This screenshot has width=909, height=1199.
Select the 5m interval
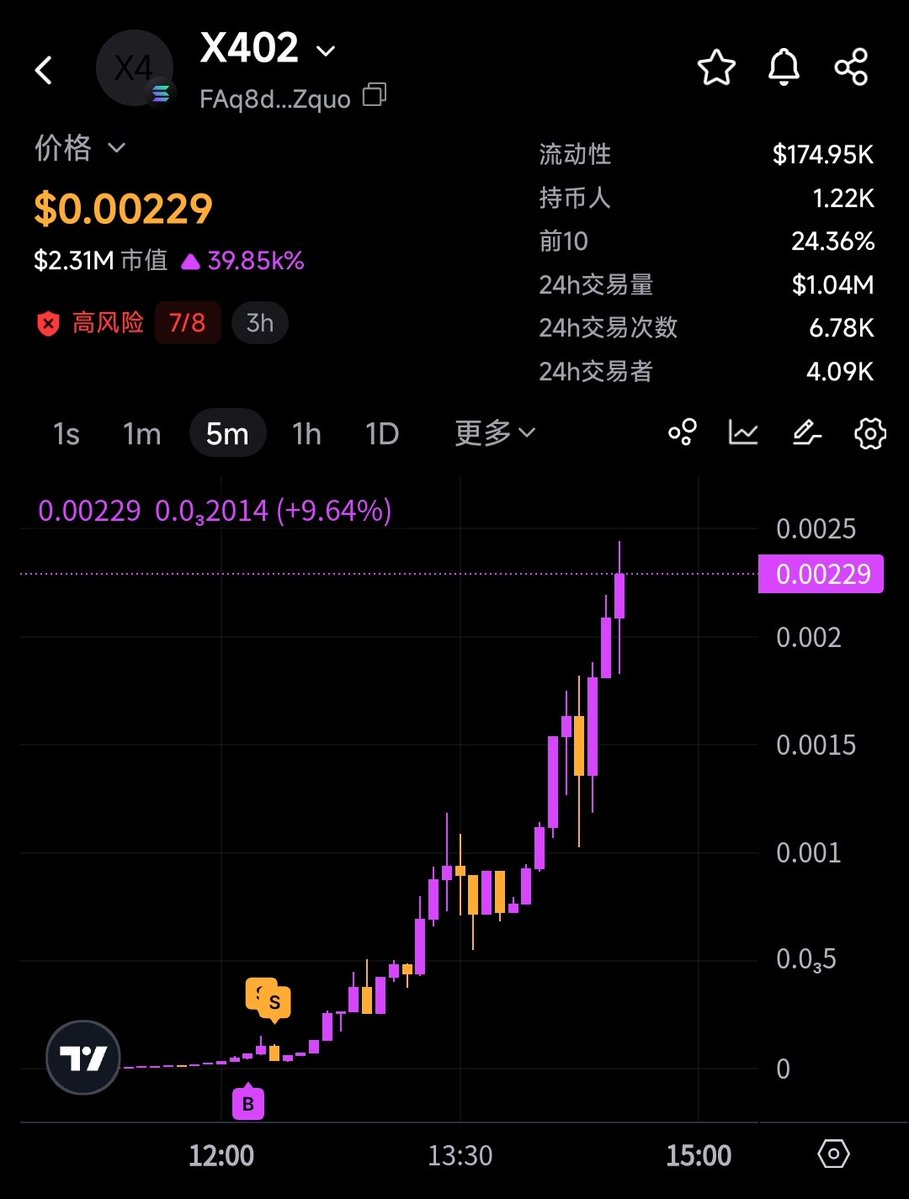click(x=227, y=433)
